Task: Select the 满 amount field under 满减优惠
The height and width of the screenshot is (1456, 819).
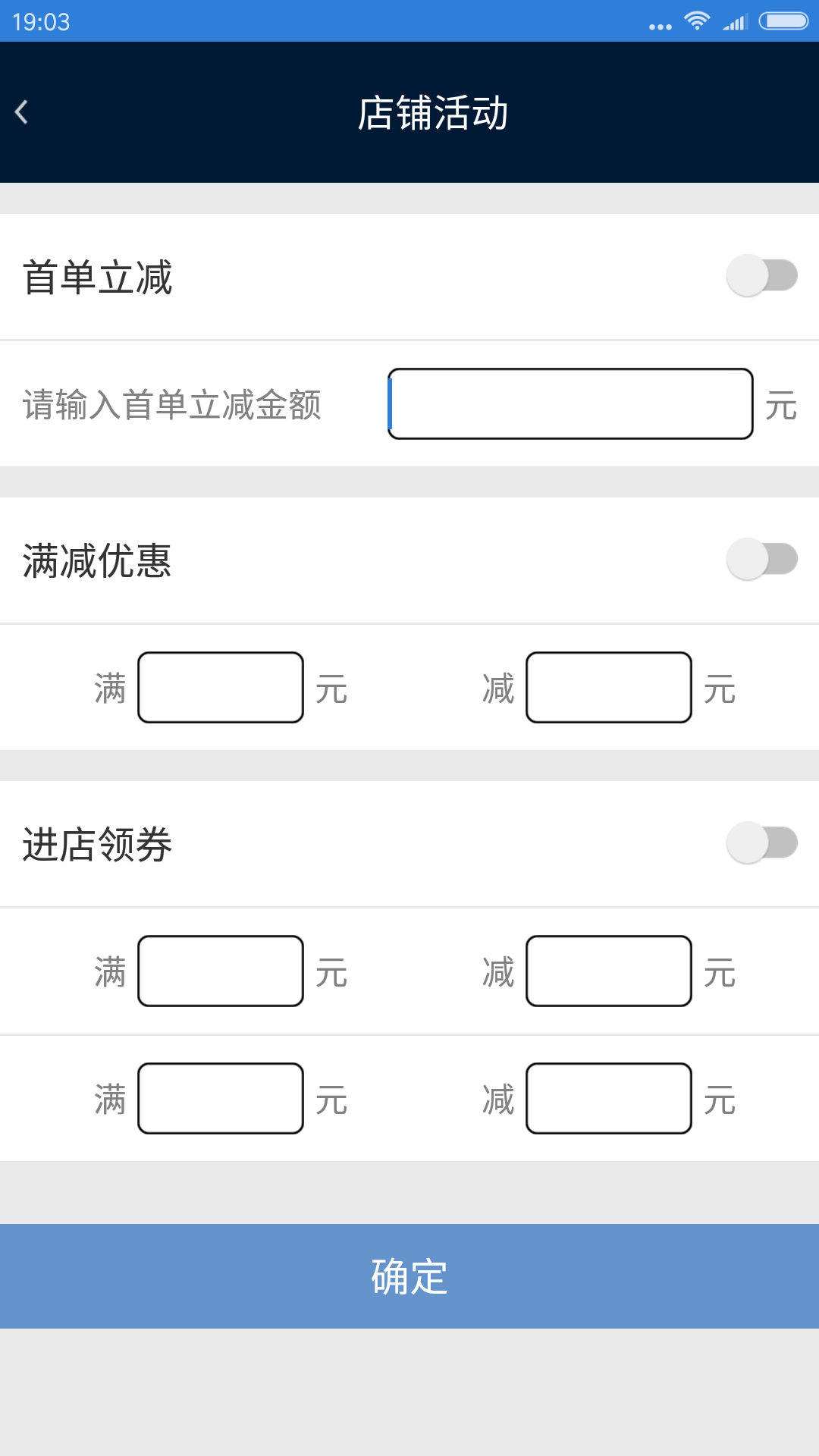Action: 219,687
